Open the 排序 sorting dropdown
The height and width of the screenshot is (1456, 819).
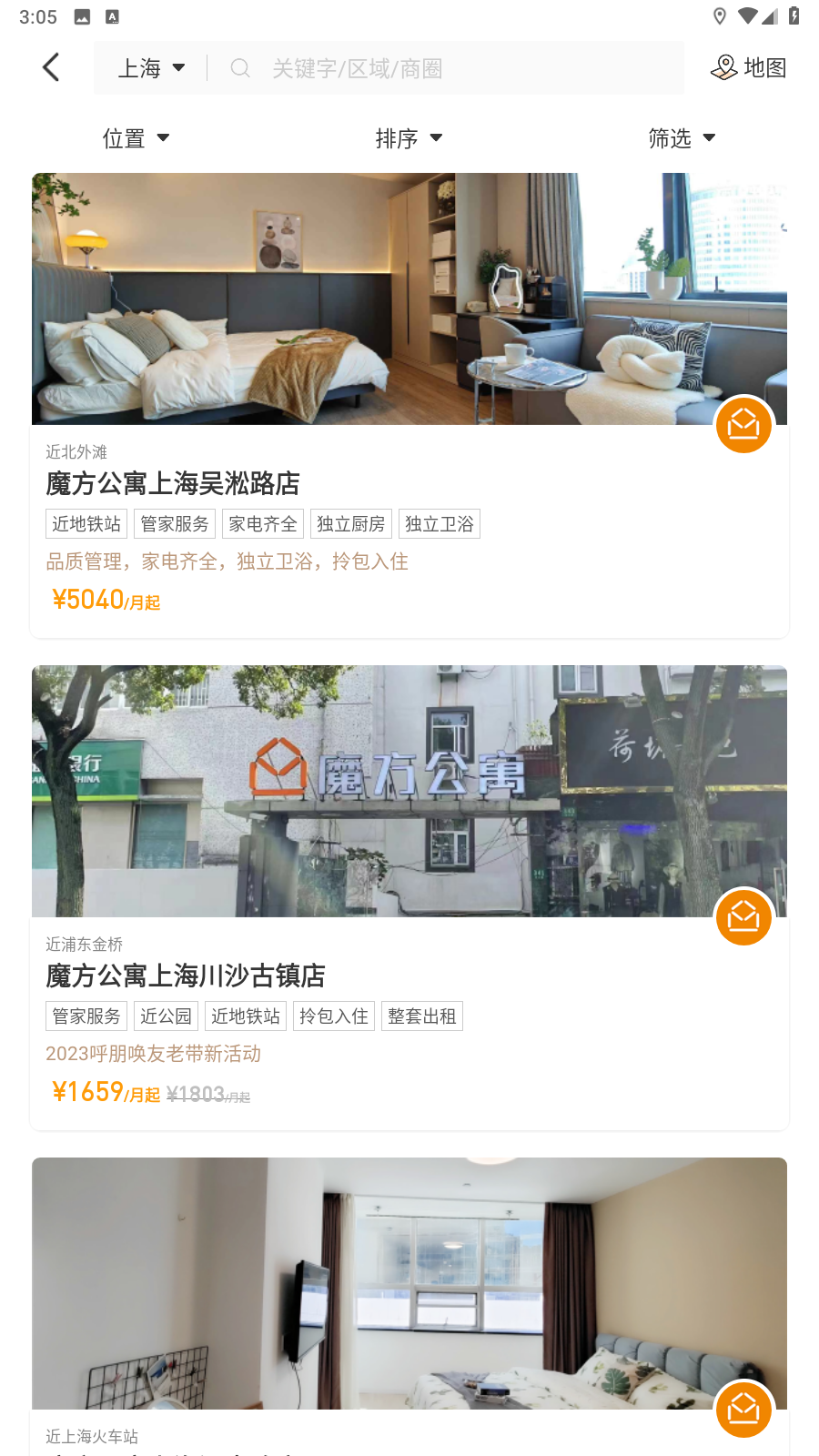409,138
